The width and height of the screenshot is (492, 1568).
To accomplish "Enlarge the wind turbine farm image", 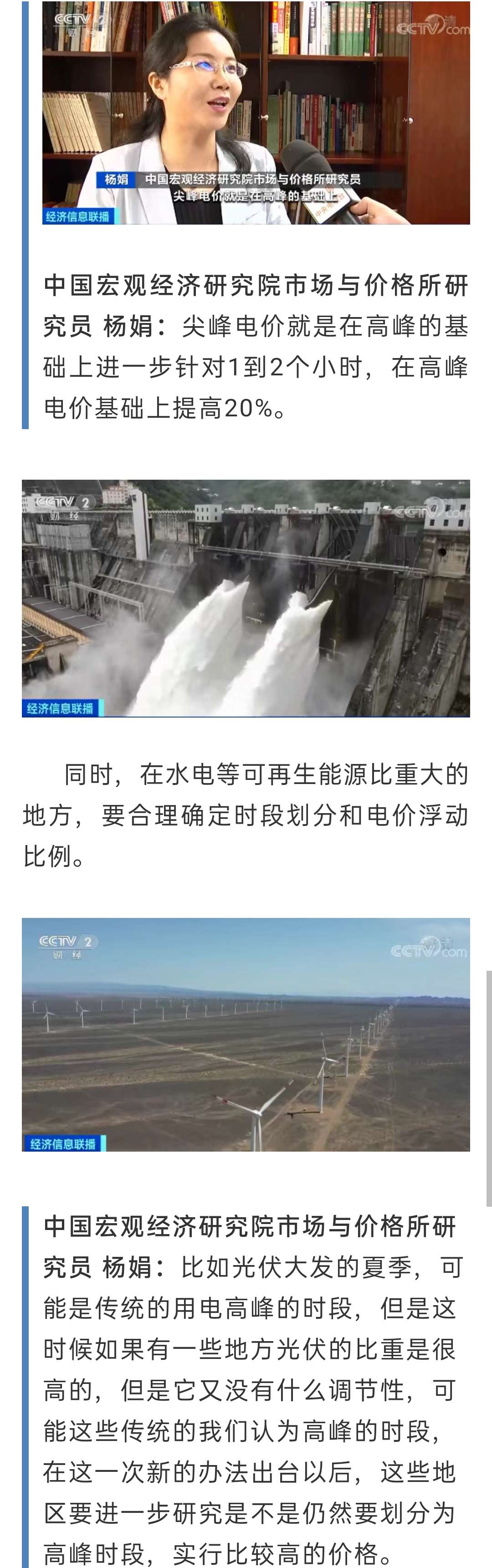I will (x=246, y=1034).
